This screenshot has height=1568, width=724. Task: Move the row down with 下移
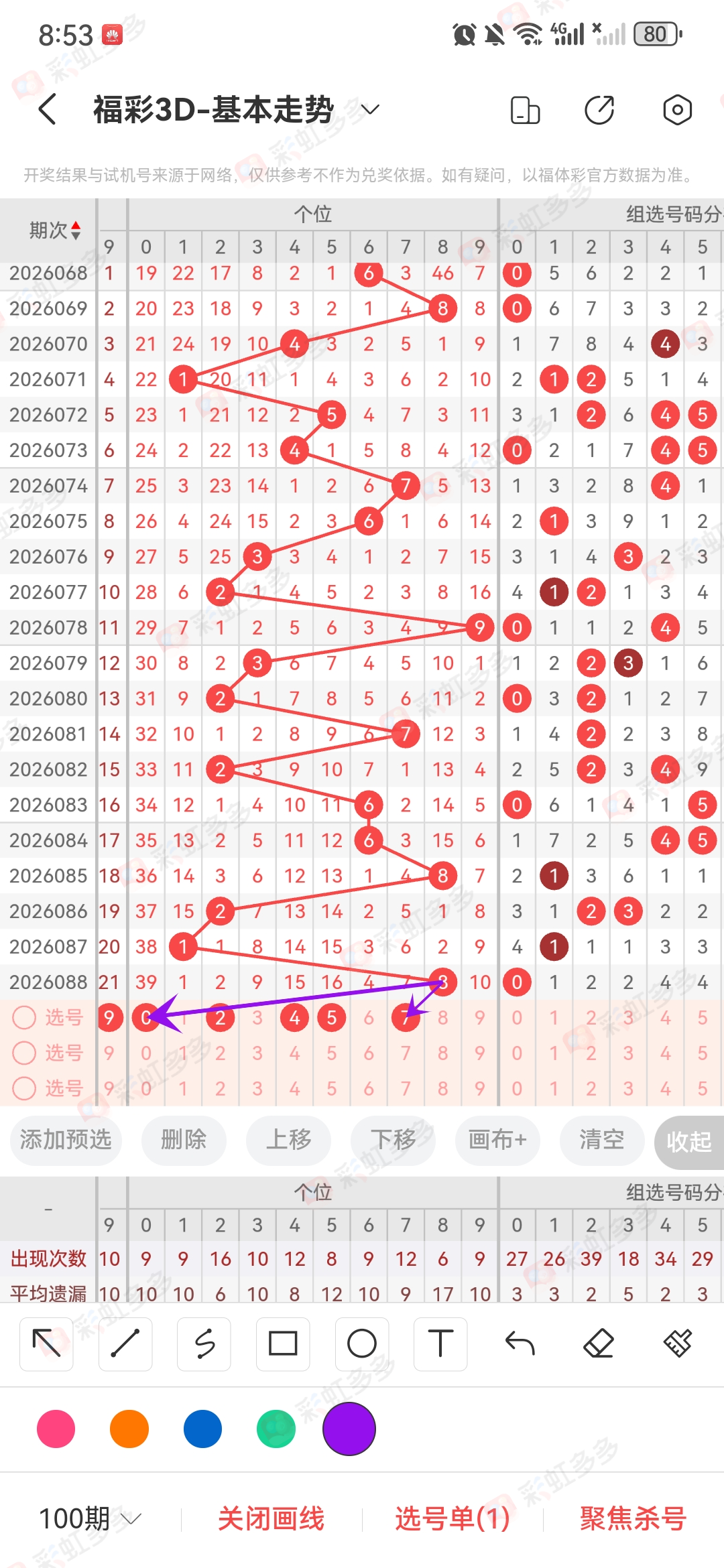[393, 1140]
